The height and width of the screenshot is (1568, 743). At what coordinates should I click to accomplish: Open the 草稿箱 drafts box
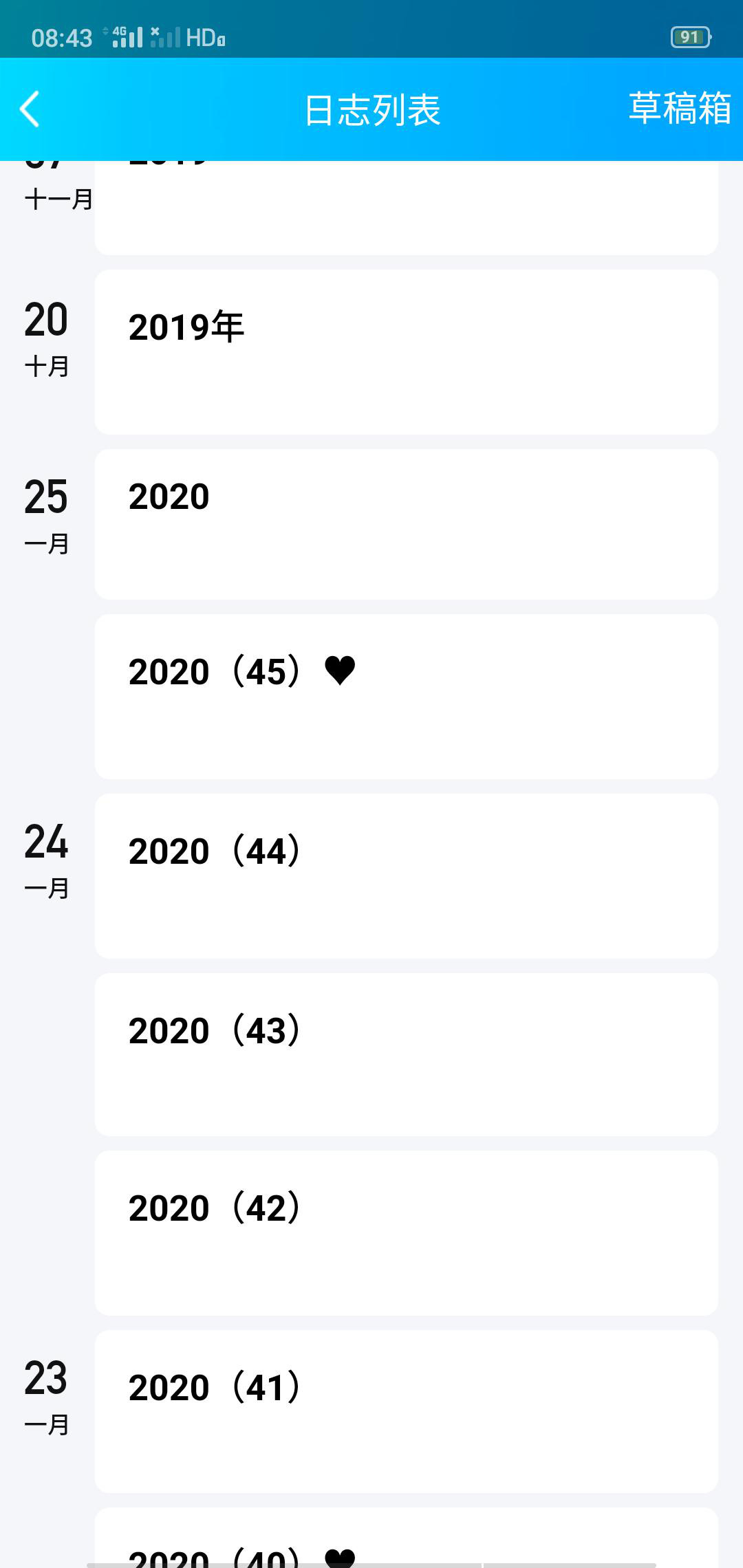tap(679, 109)
